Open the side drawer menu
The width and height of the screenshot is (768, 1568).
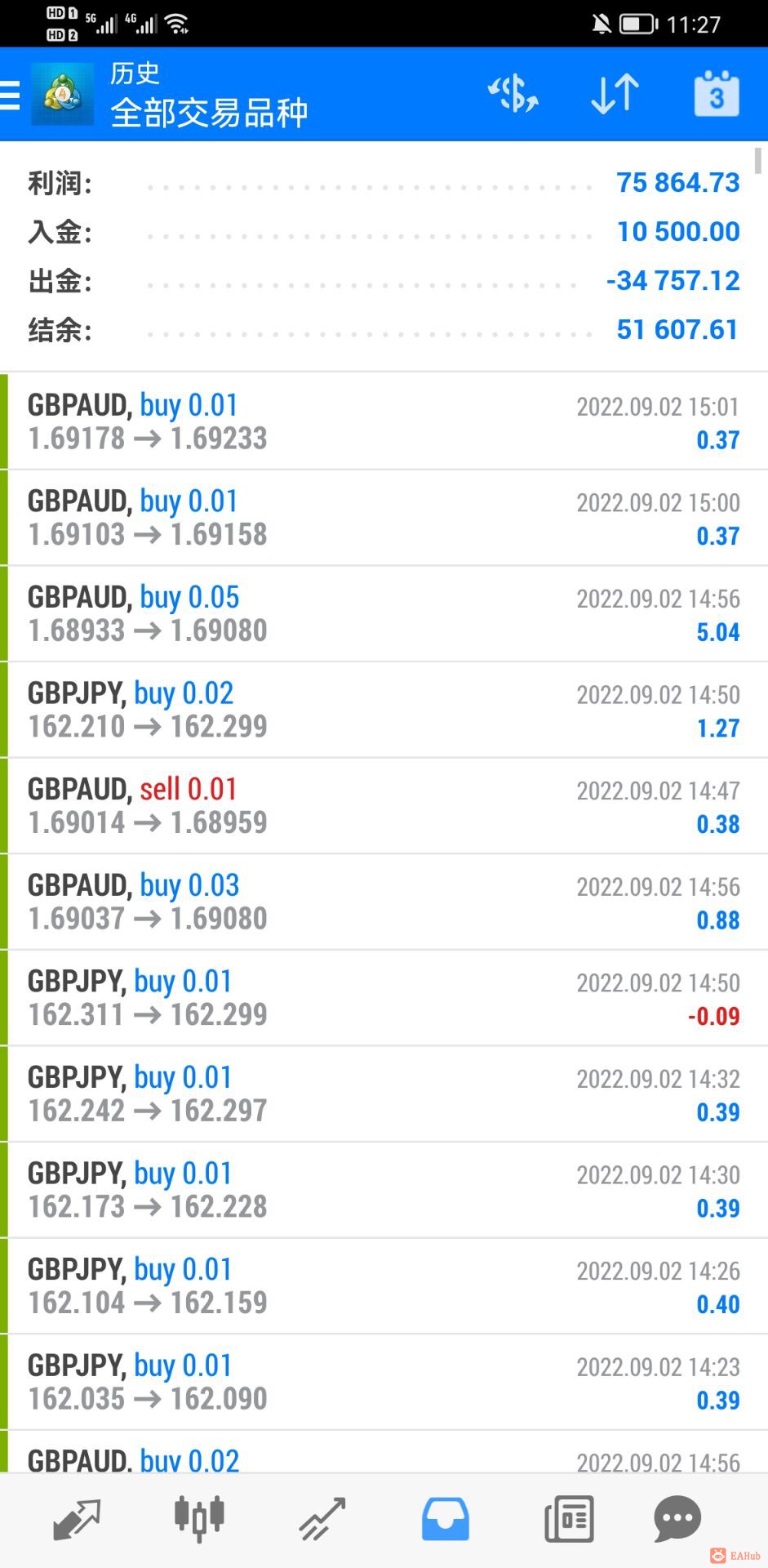pos(11,95)
